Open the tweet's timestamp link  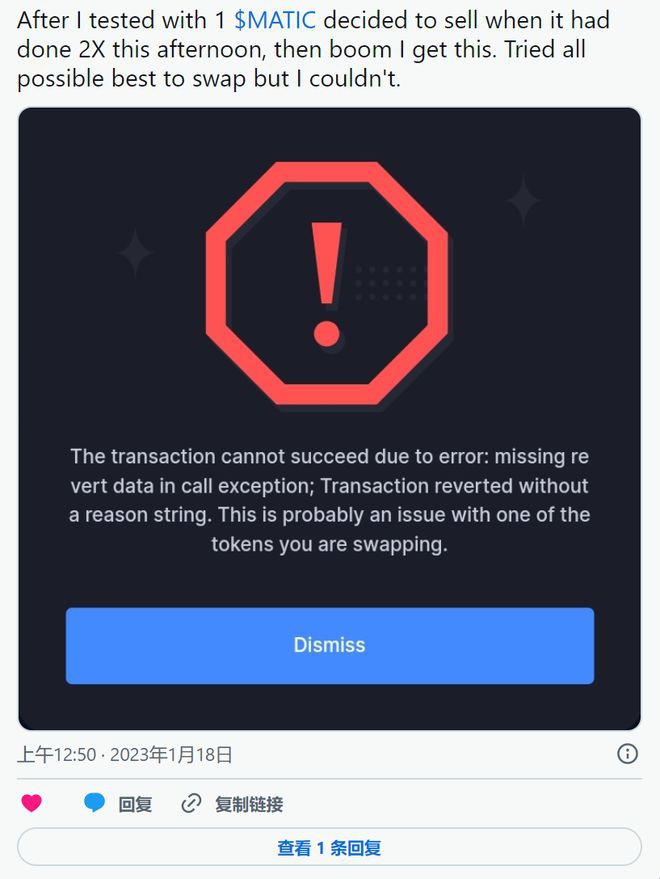point(125,755)
